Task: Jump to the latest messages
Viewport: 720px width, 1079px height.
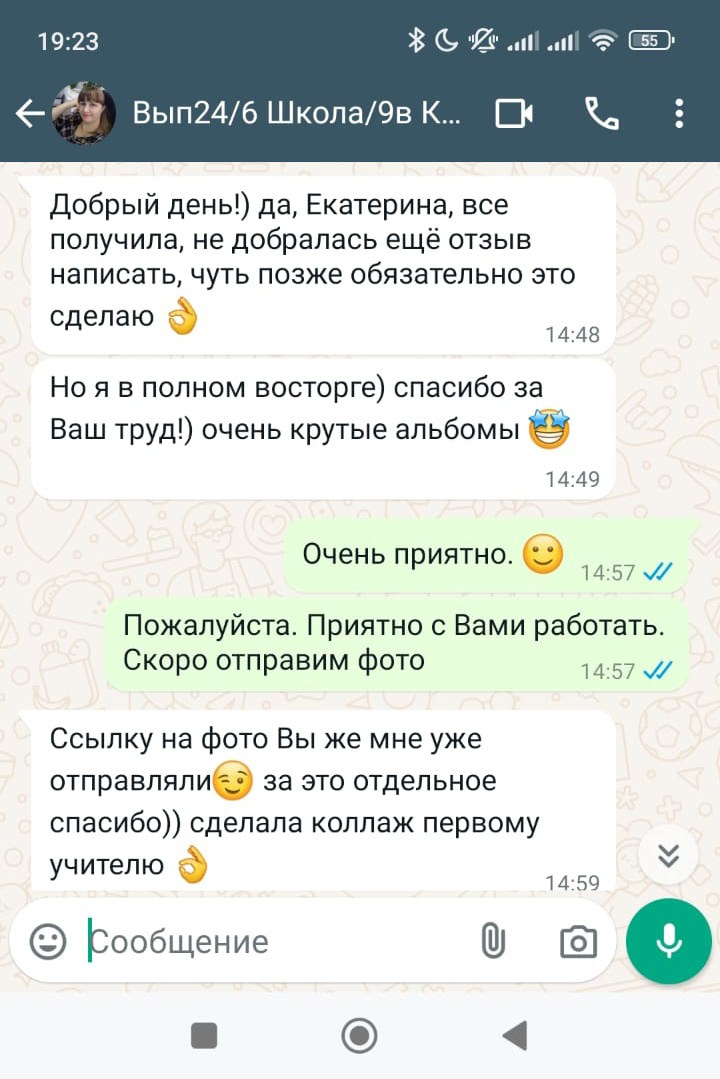Action: pyautogui.click(x=669, y=855)
